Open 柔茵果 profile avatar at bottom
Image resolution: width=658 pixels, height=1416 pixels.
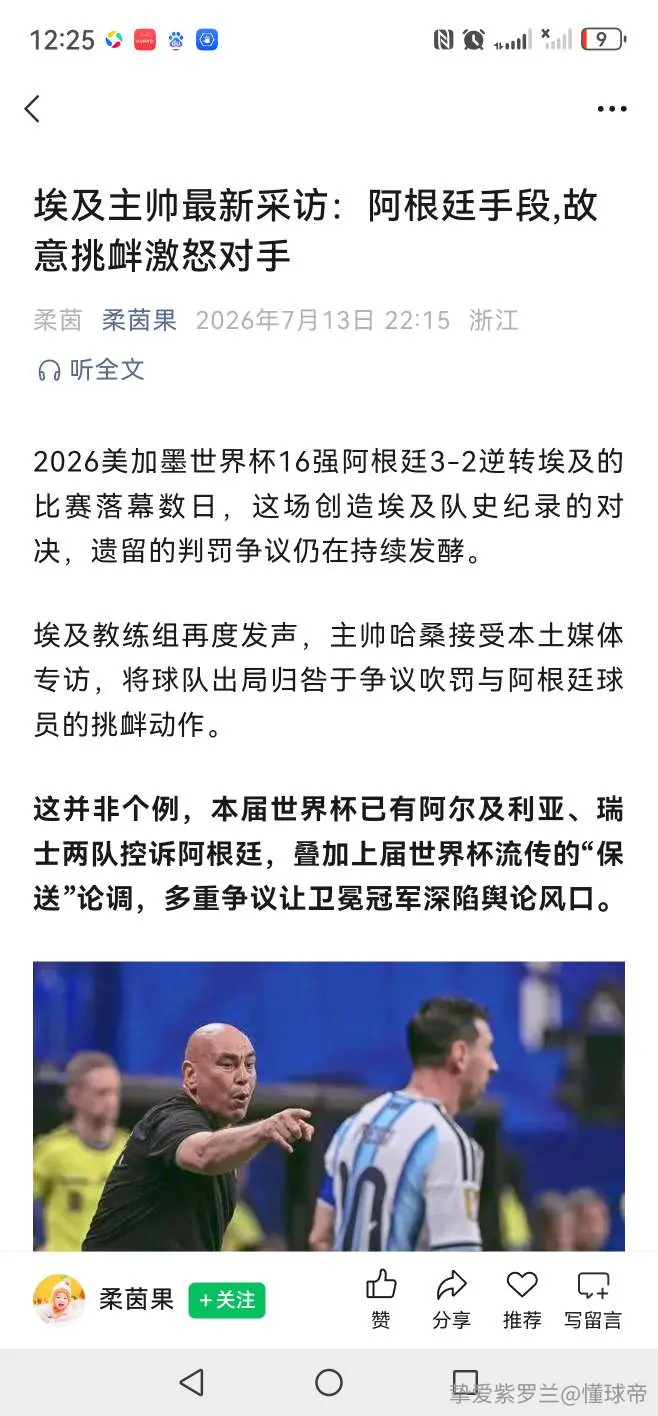pyautogui.click(x=59, y=1300)
